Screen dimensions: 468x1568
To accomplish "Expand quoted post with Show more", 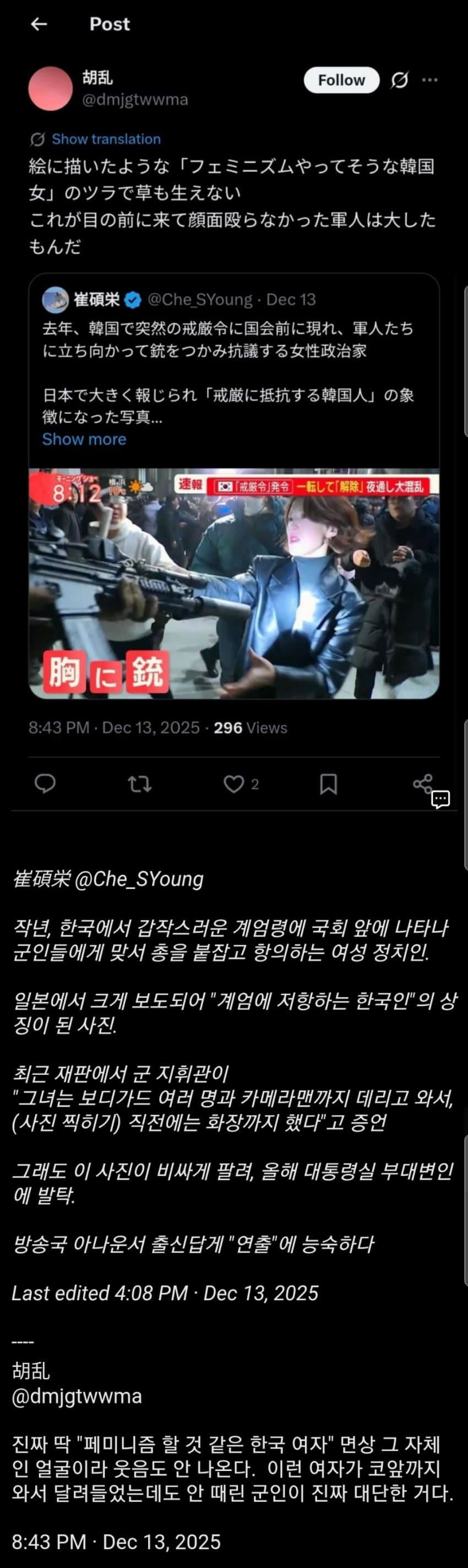I will [84, 439].
